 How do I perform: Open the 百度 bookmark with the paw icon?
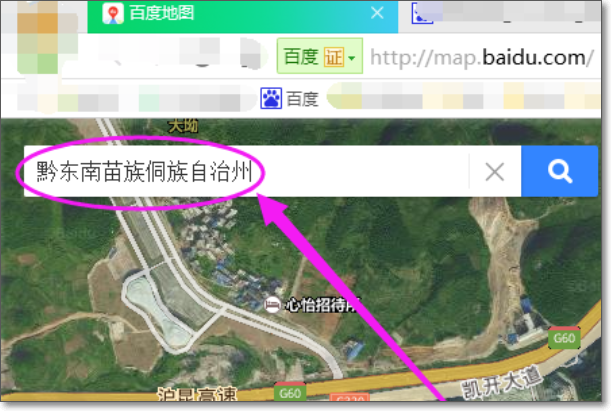[x=289, y=98]
